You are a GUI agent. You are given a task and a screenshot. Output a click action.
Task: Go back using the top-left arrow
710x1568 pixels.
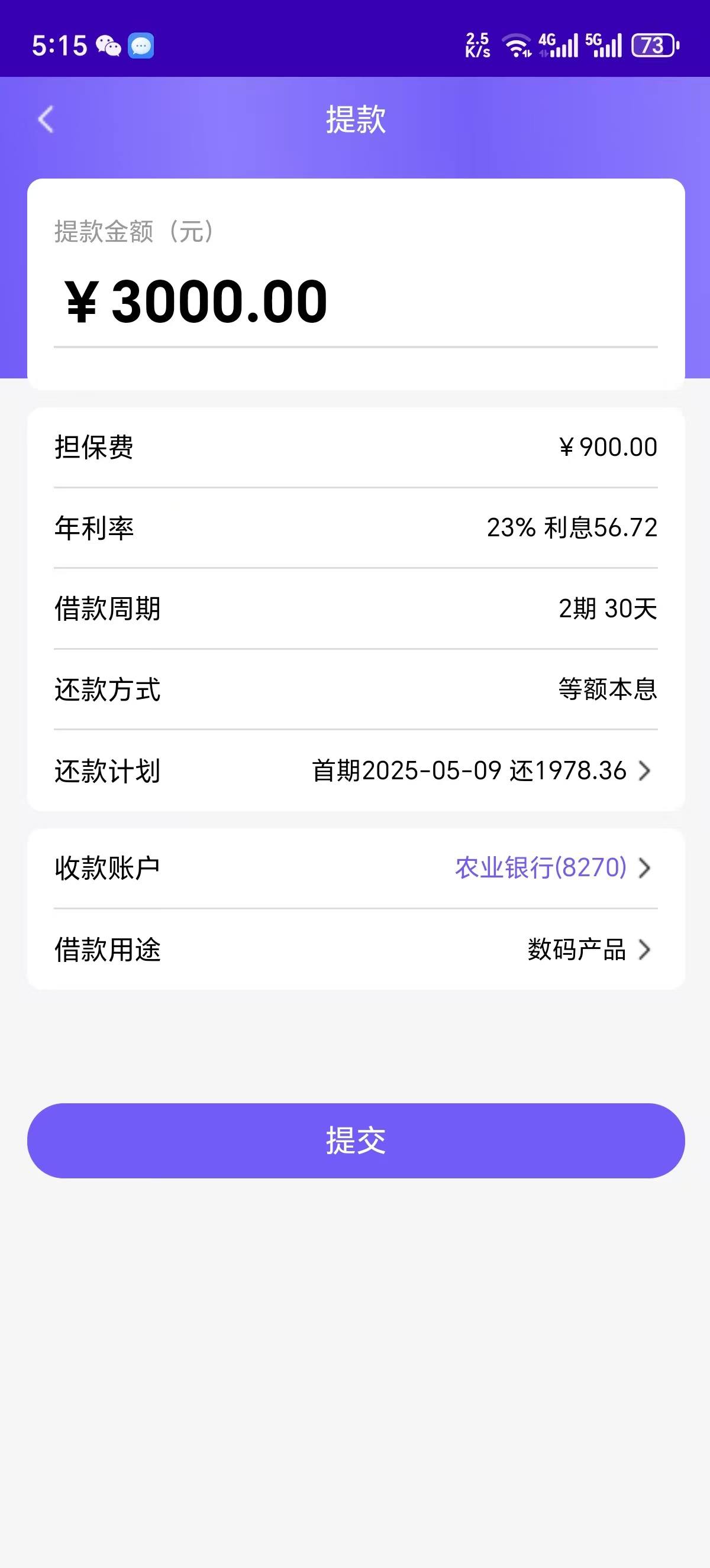pyautogui.click(x=46, y=119)
